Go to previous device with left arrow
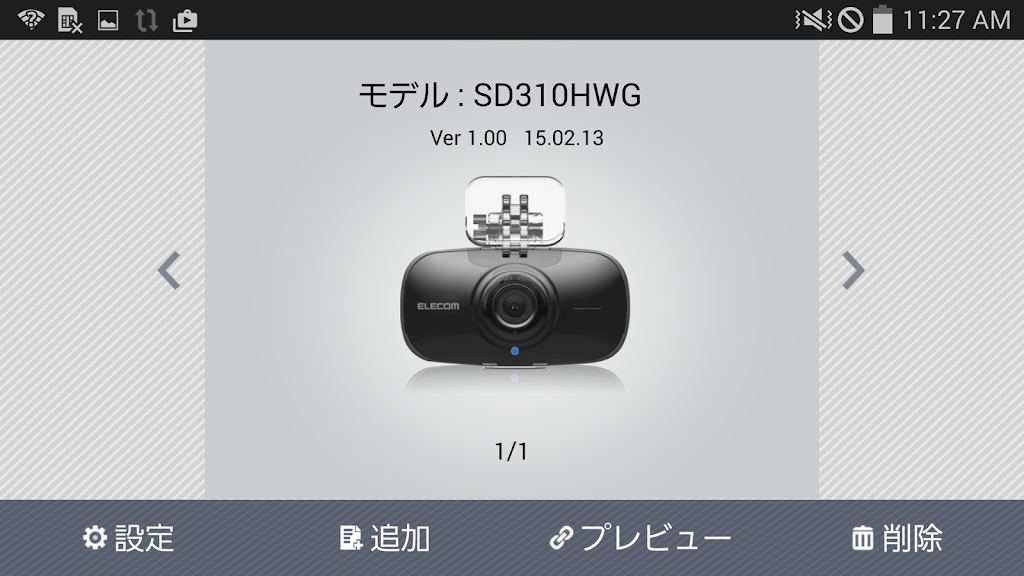The height and width of the screenshot is (576, 1024). [x=169, y=270]
